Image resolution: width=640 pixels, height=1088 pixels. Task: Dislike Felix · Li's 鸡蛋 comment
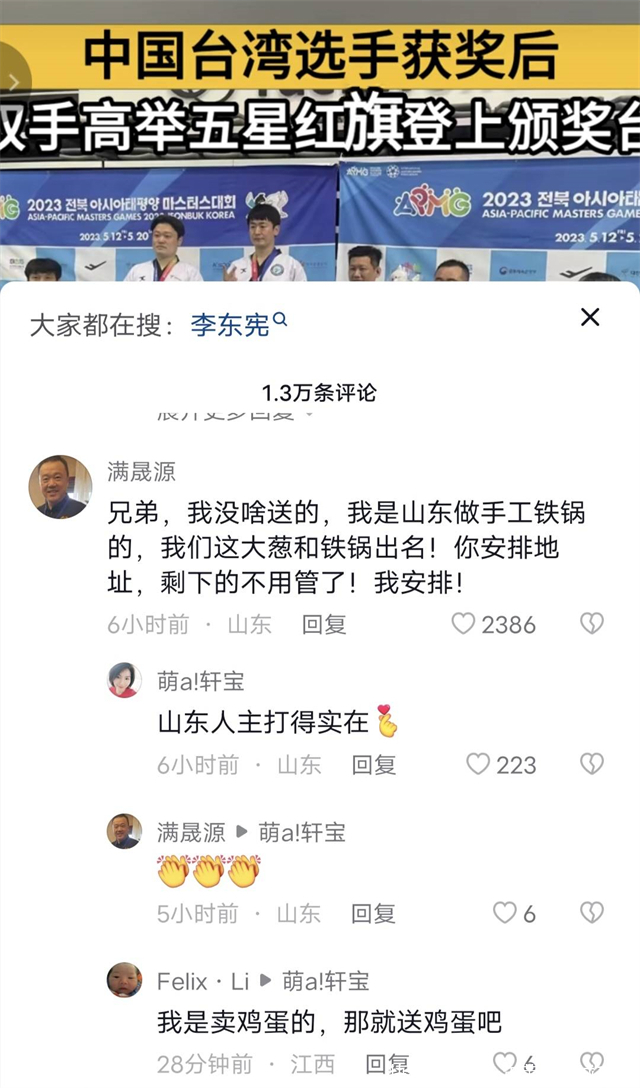(x=592, y=1063)
